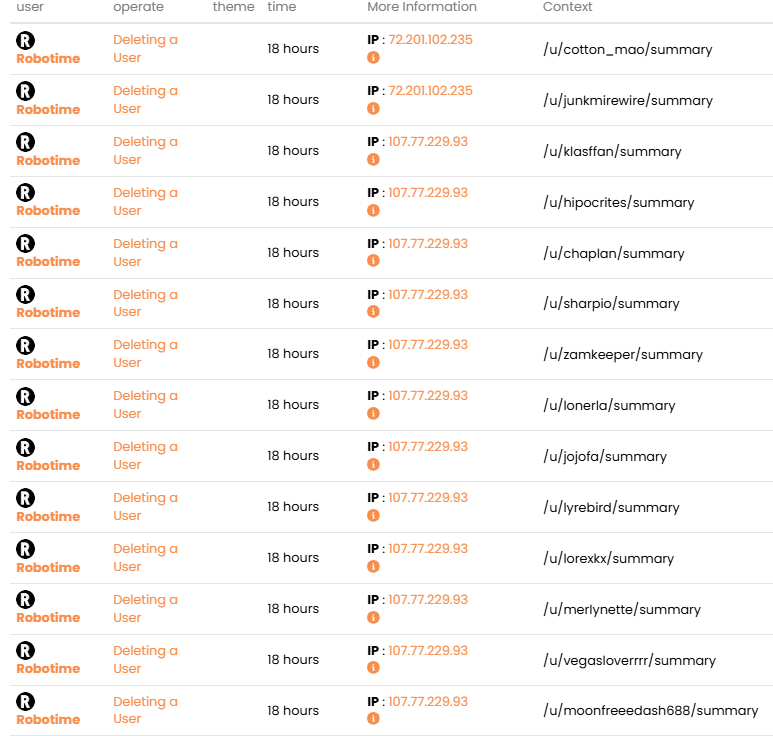Tap info icon in junkmirewire row
This screenshot has height=736, width=773.
pyautogui.click(x=373, y=108)
